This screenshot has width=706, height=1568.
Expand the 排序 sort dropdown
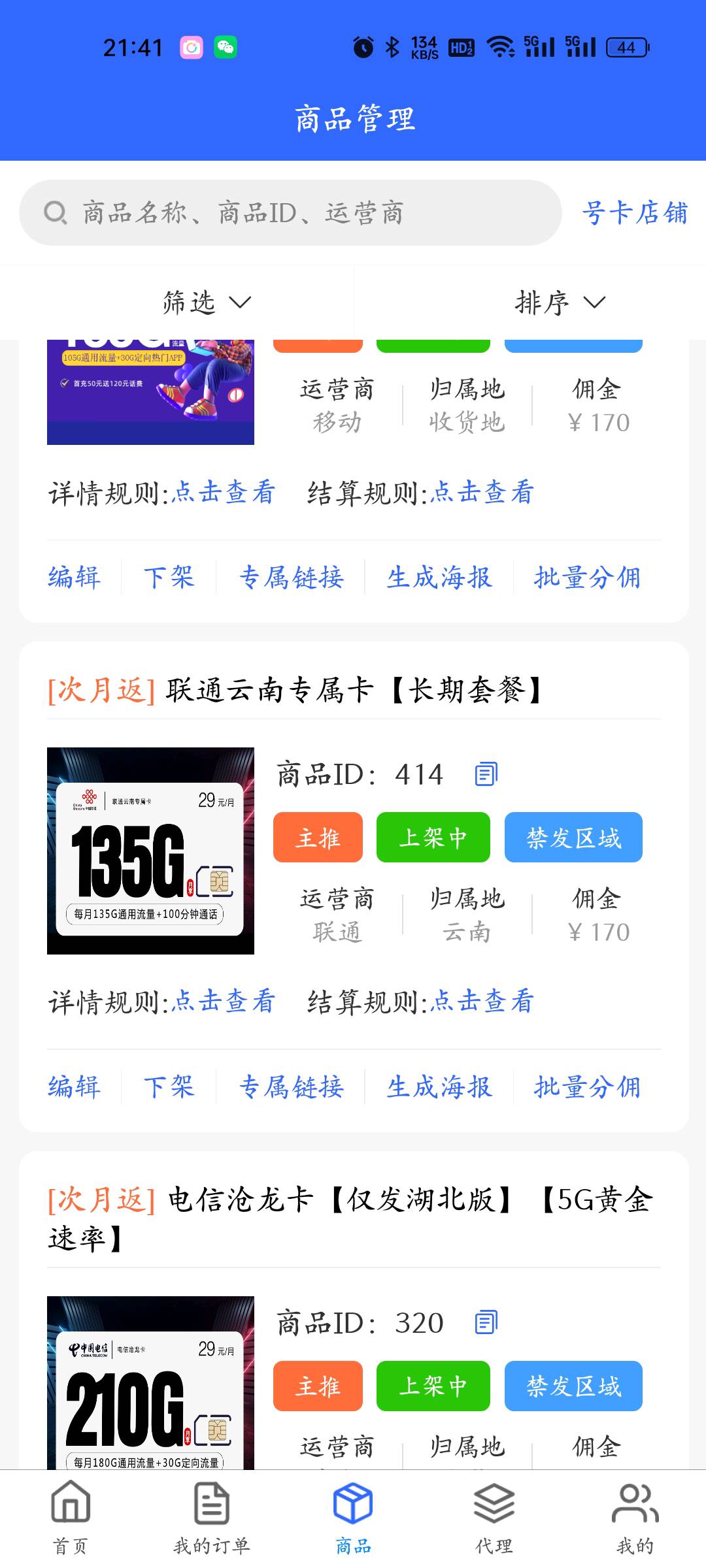pyautogui.click(x=560, y=302)
